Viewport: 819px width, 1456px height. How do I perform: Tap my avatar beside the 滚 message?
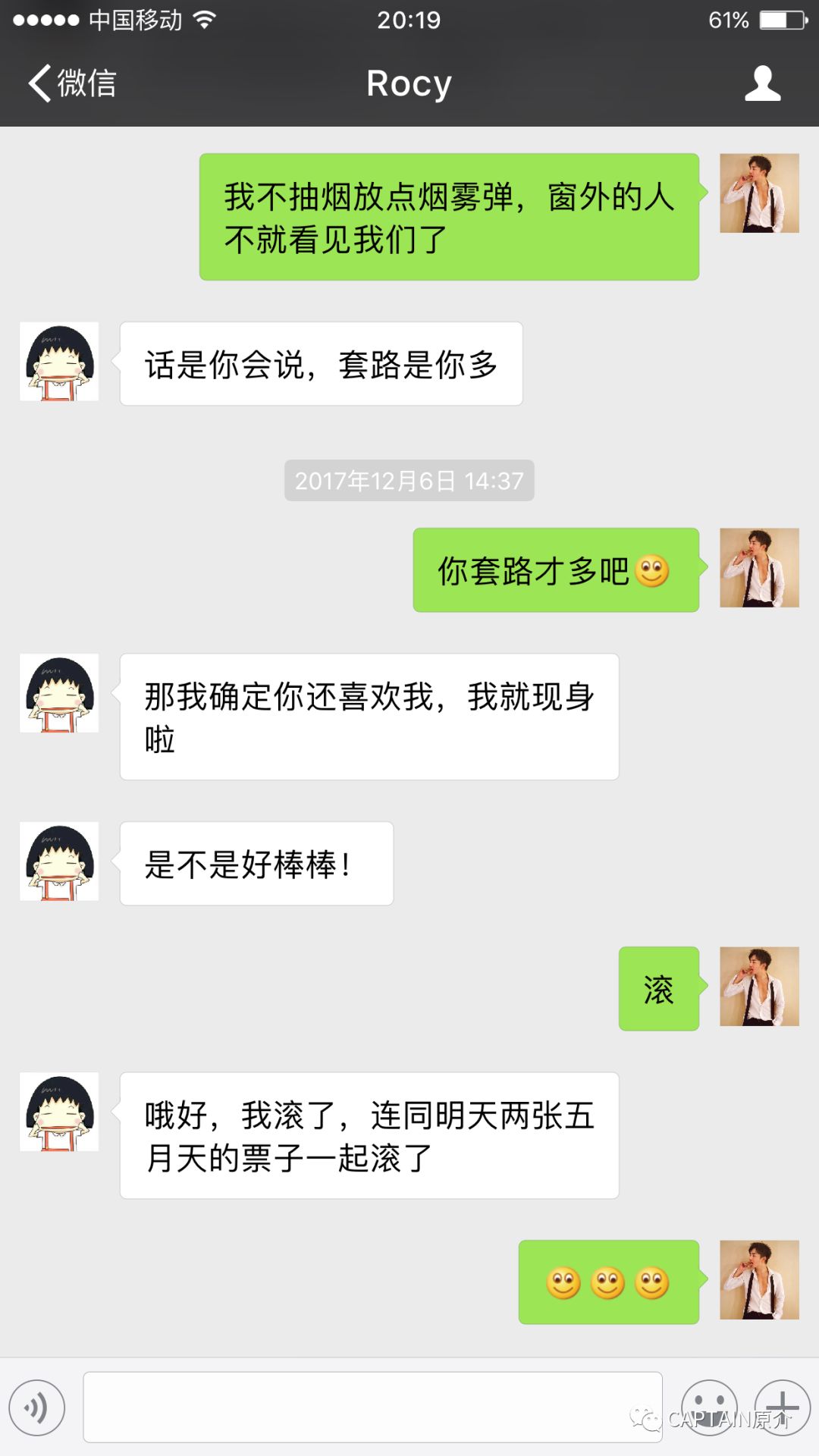pyautogui.click(x=759, y=987)
